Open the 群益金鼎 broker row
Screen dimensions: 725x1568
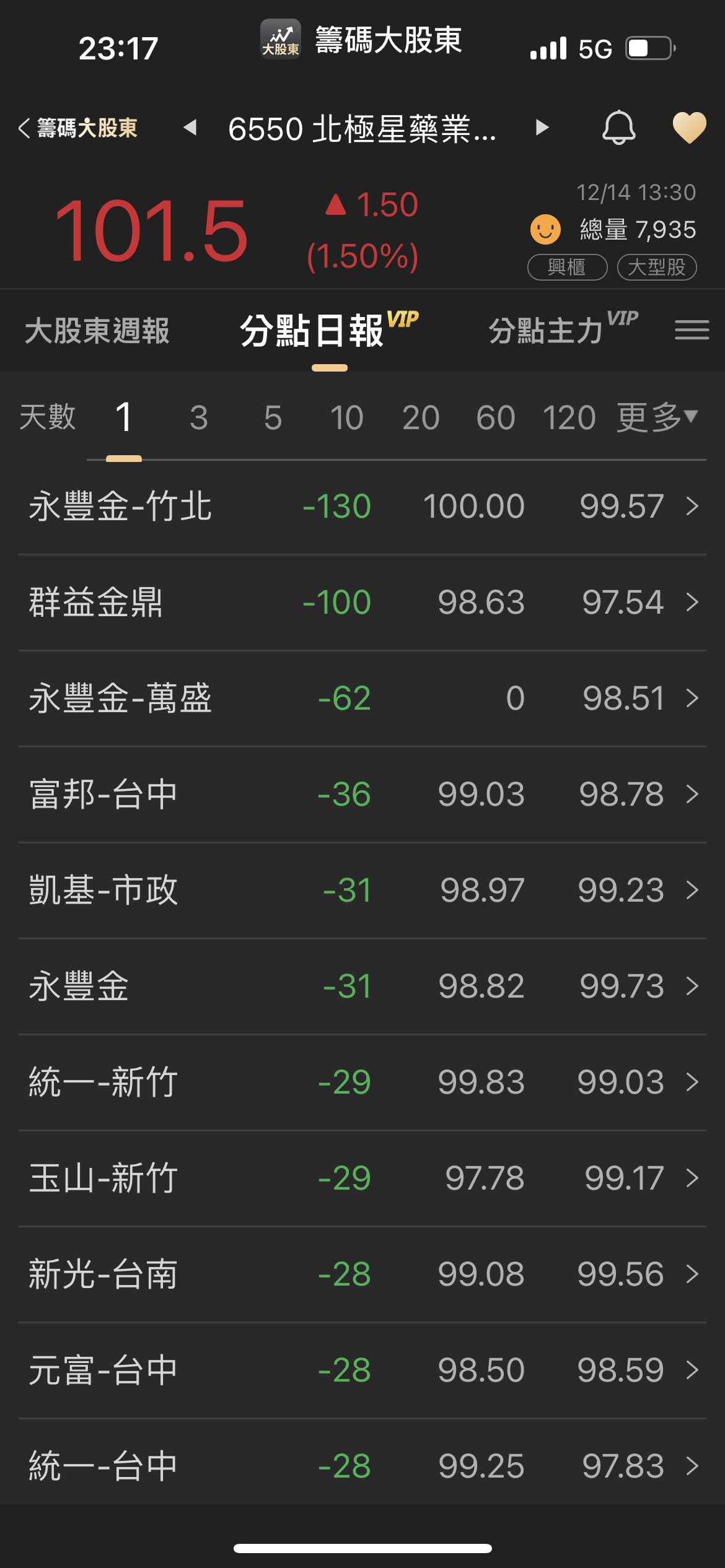click(x=362, y=603)
